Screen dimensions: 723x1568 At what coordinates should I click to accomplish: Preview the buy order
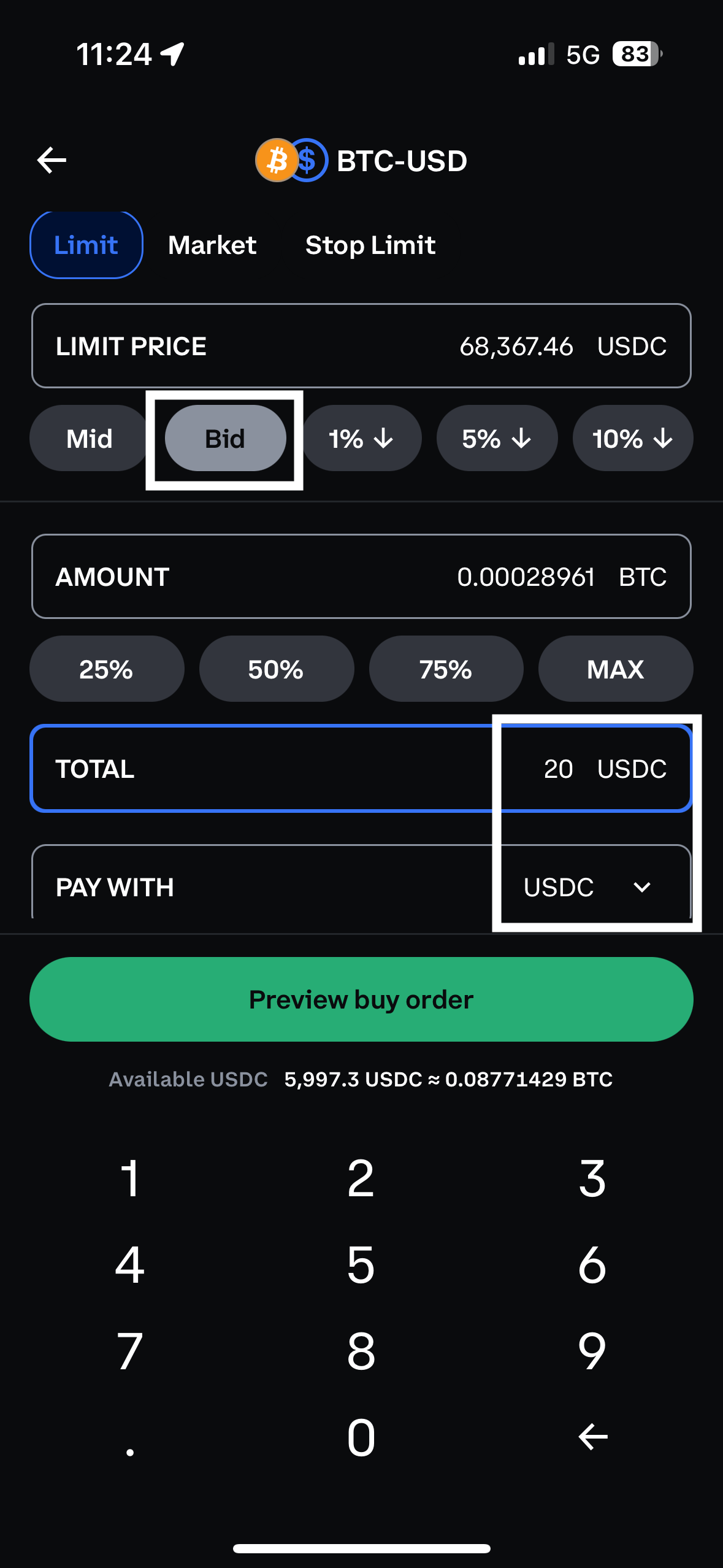pos(361,999)
